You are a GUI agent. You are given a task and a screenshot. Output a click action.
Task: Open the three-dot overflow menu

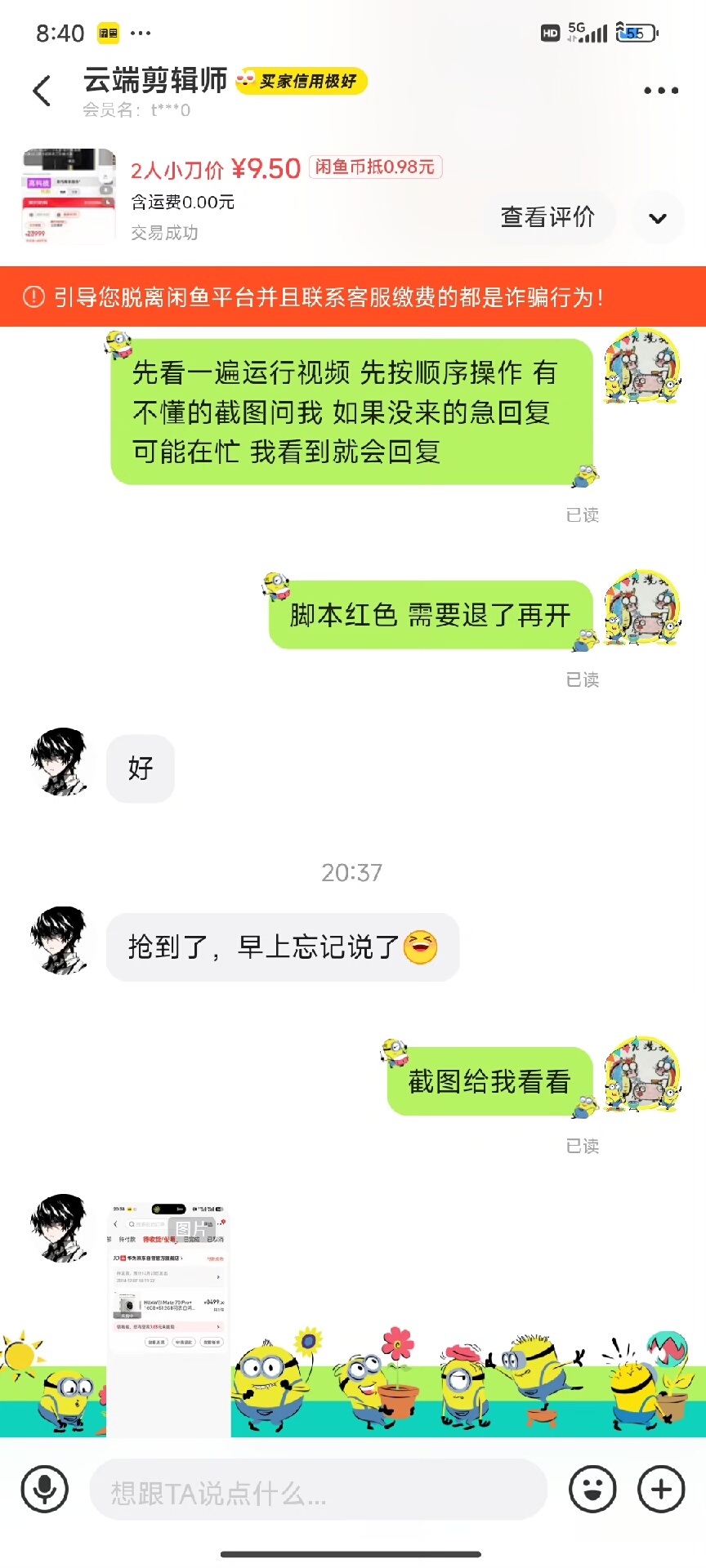coord(660,91)
